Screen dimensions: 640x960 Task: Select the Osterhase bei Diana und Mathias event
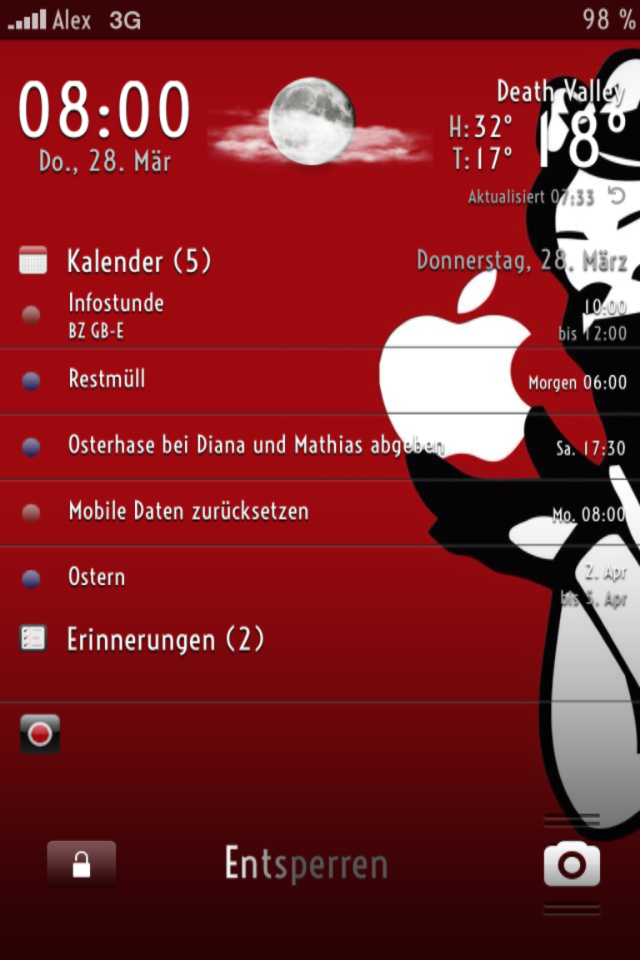(255, 446)
